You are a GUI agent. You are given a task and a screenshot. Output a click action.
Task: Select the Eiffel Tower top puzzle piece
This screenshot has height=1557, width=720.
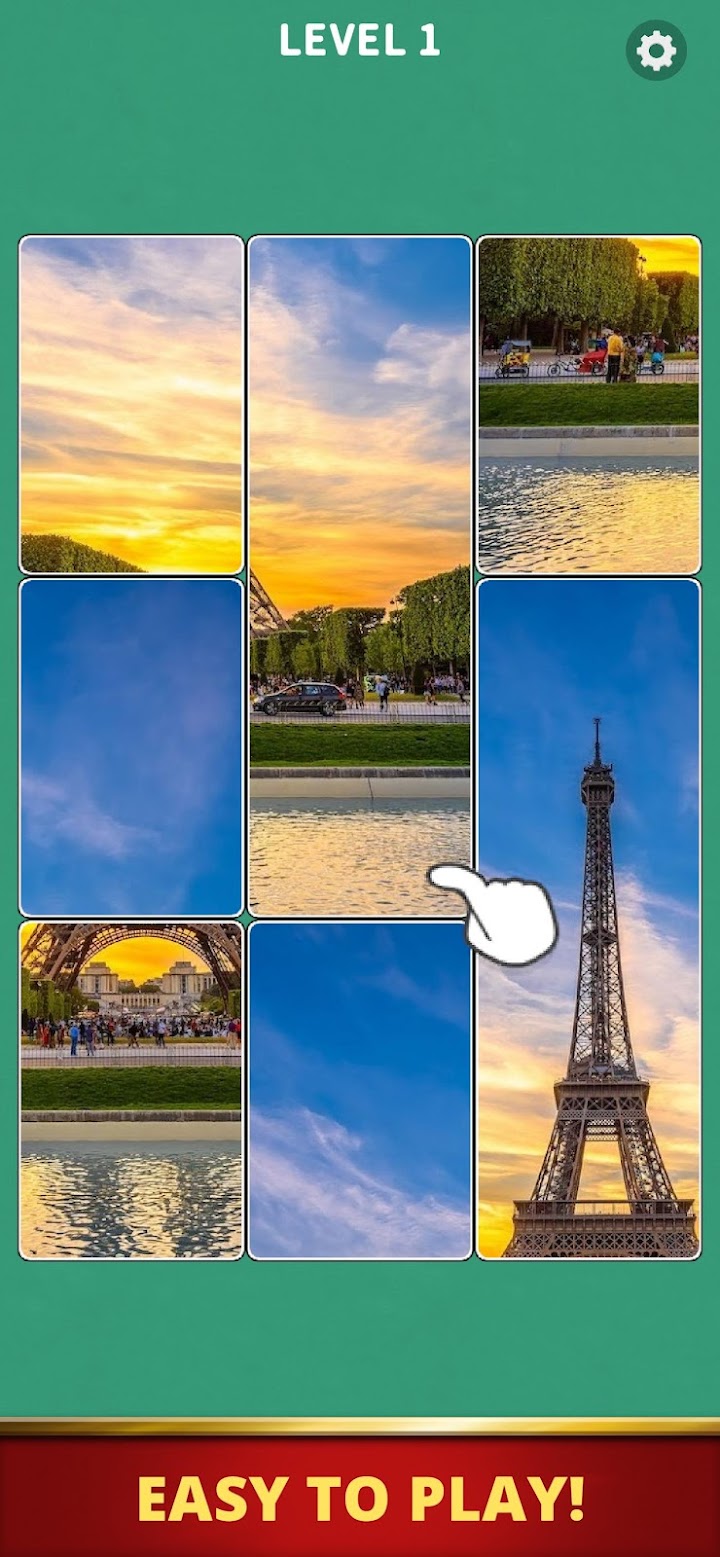(x=588, y=917)
